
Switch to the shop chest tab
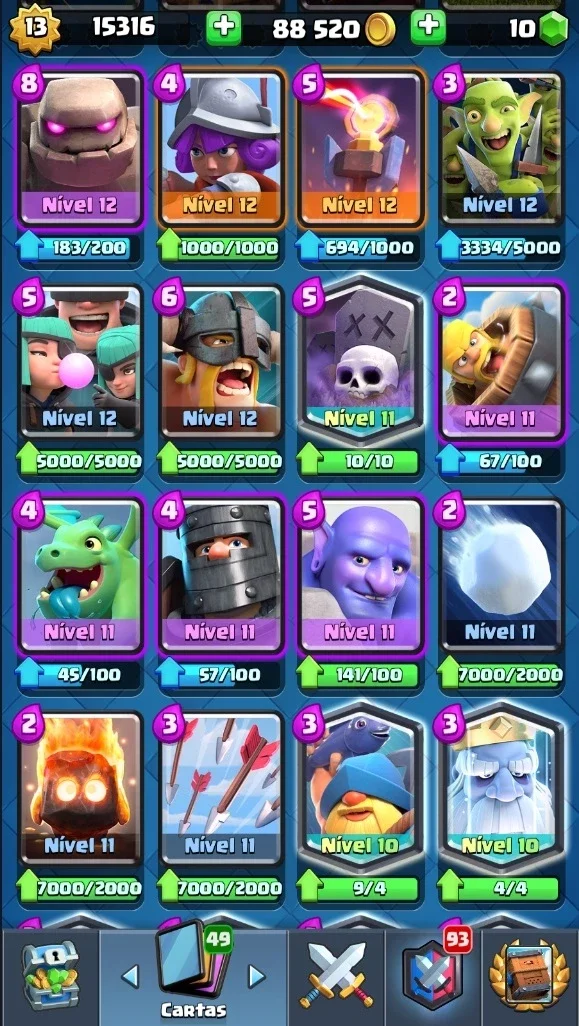pos(50,976)
